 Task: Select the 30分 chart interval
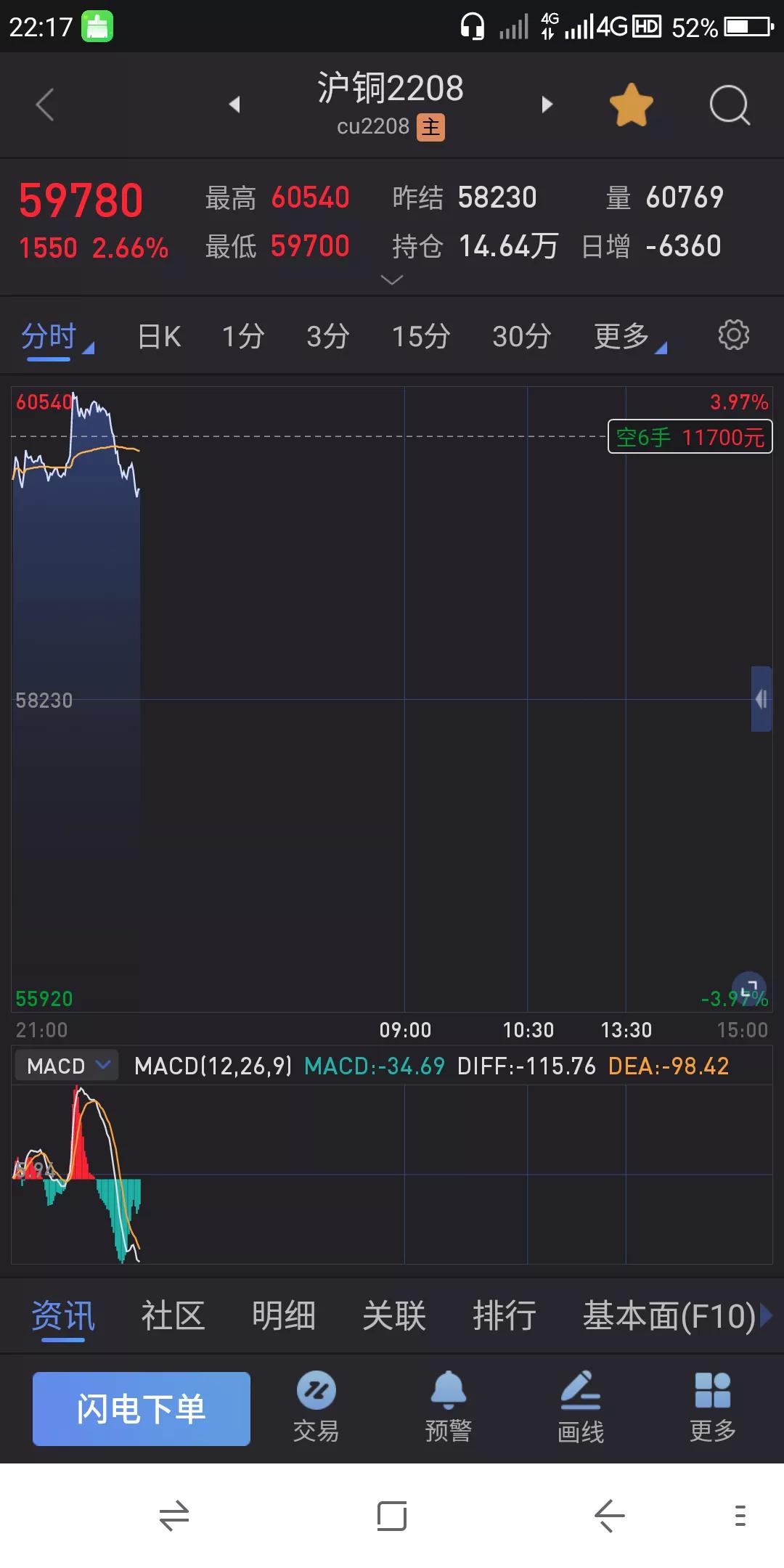pos(522,337)
